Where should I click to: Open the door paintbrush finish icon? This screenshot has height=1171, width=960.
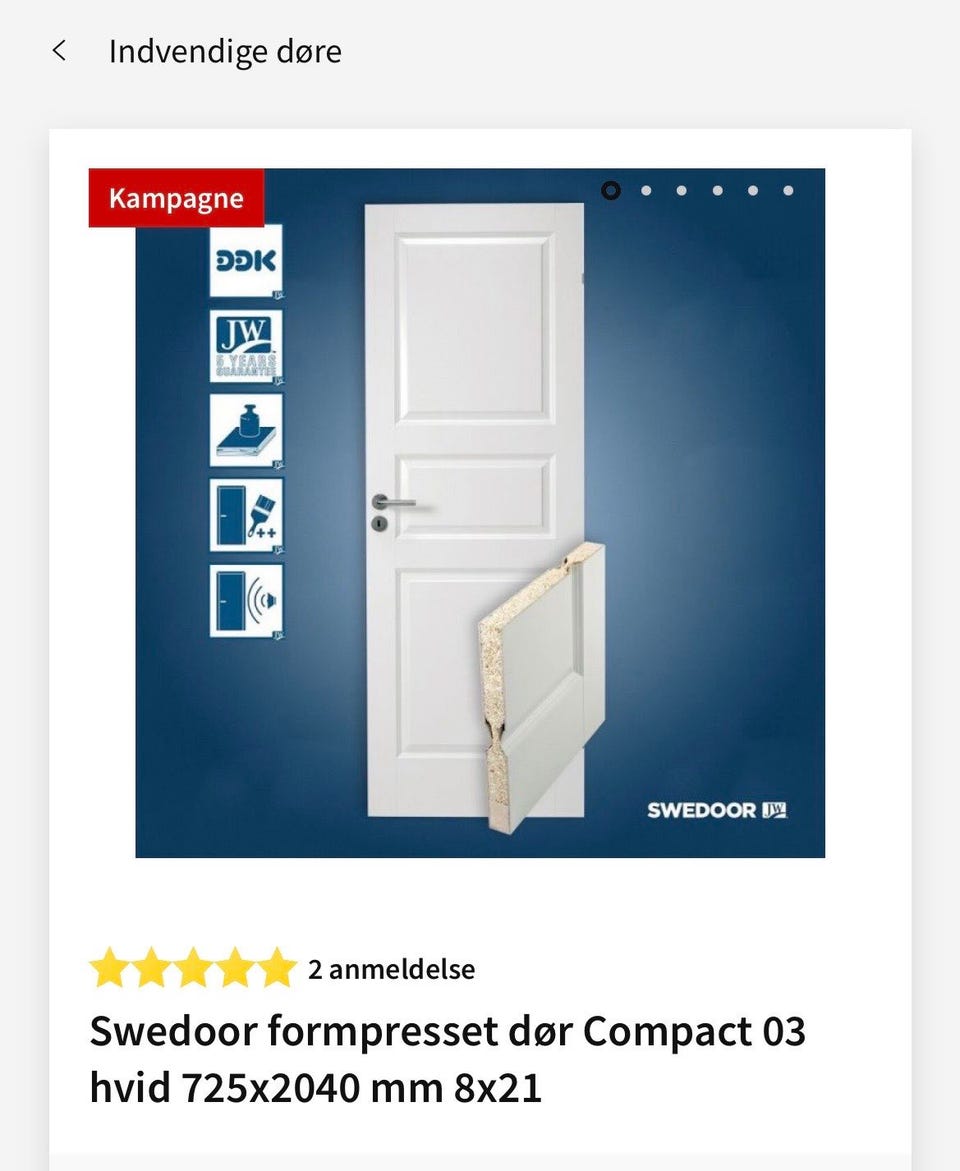pyautogui.click(x=246, y=515)
